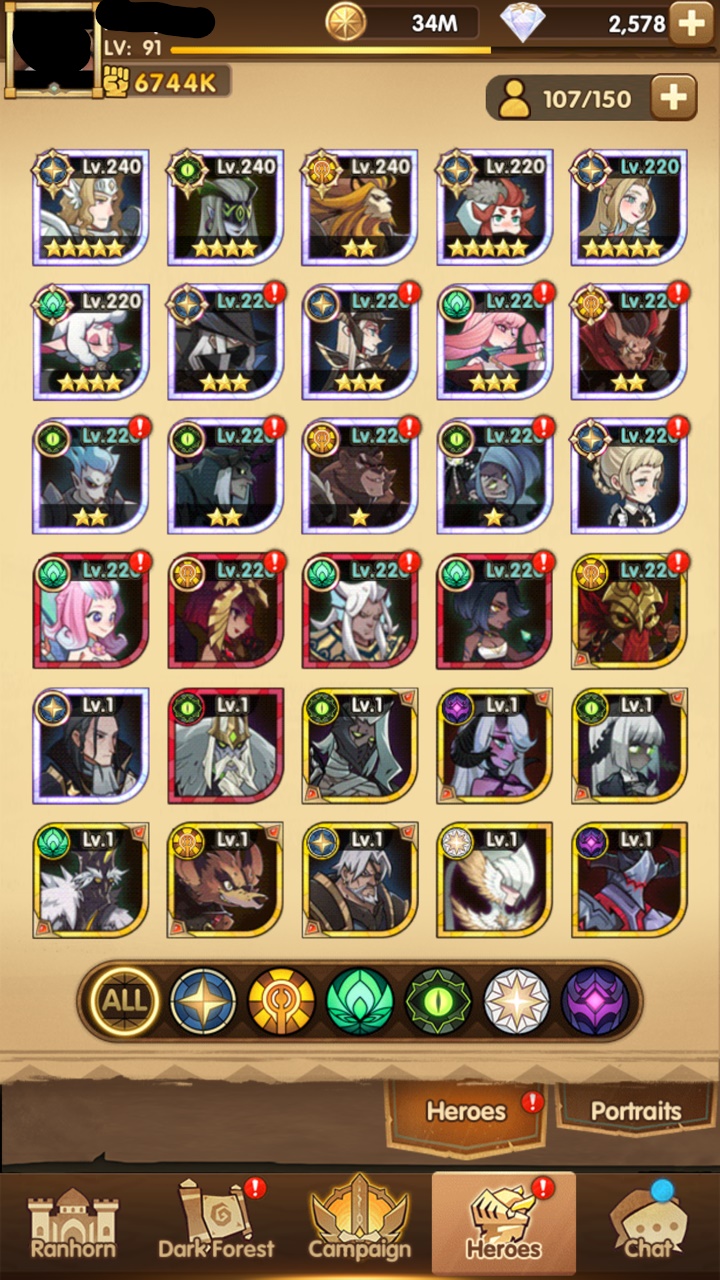This screenshot has height=1280, width=720.
Task: Open the Lv.1 grey-bearded old warrior hero
Action: point(360,880)
